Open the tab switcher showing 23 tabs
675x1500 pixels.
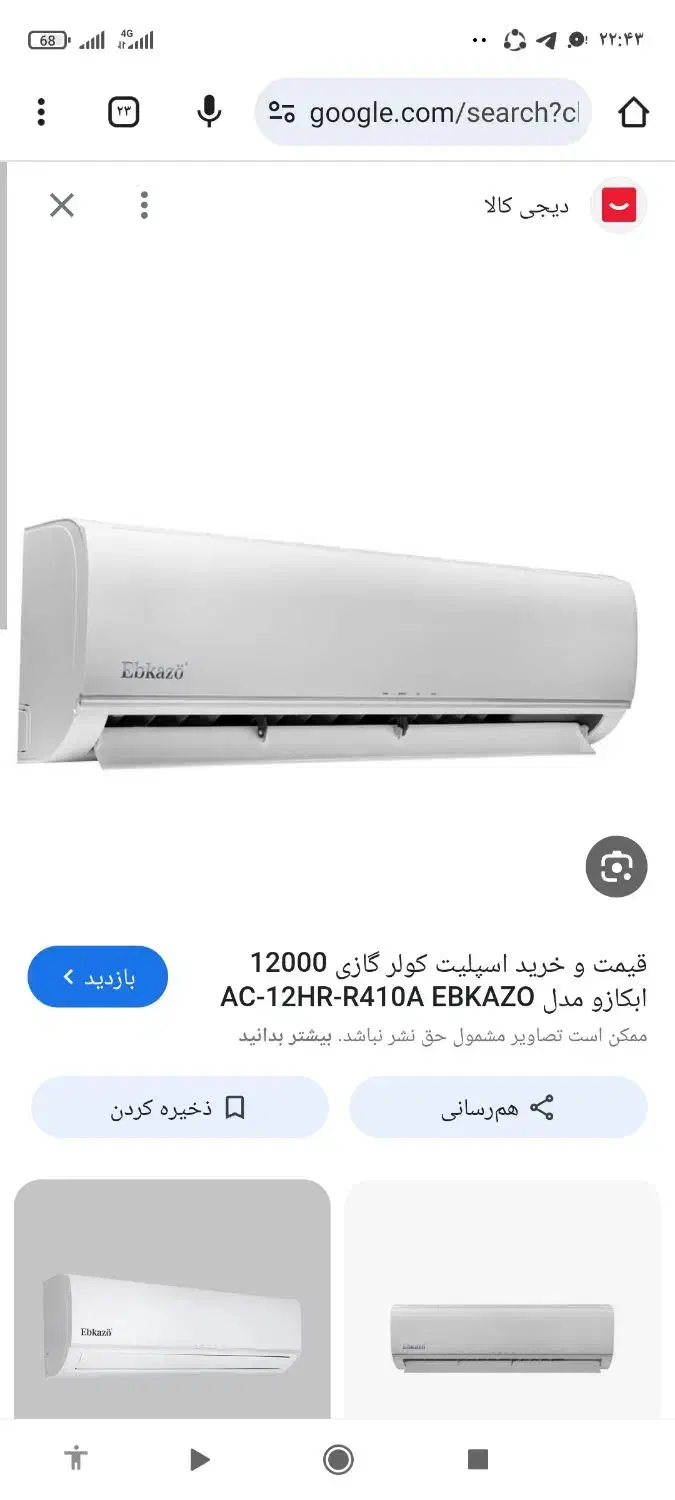point(124,112)
